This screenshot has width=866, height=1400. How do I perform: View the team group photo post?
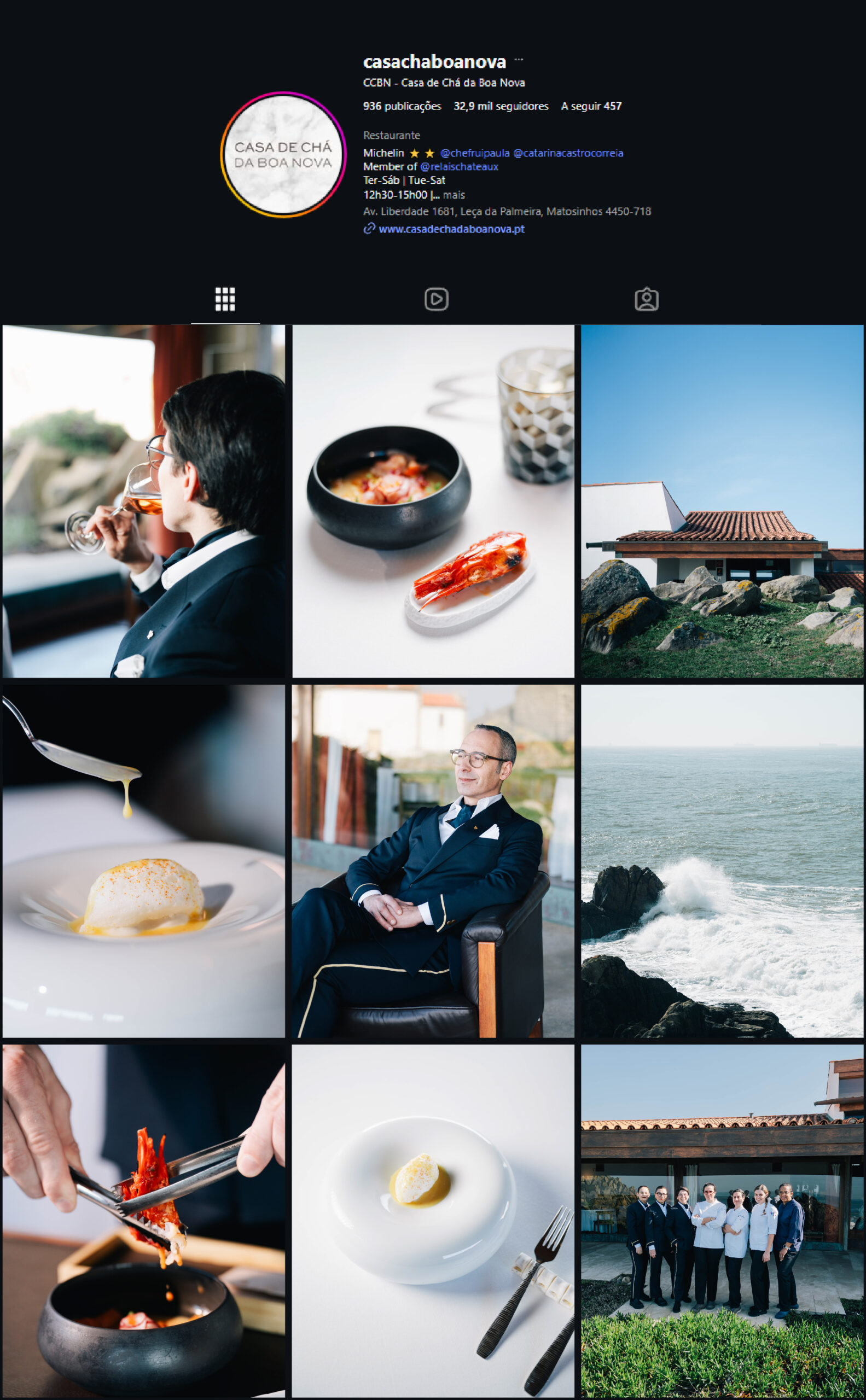(722, 1221)
